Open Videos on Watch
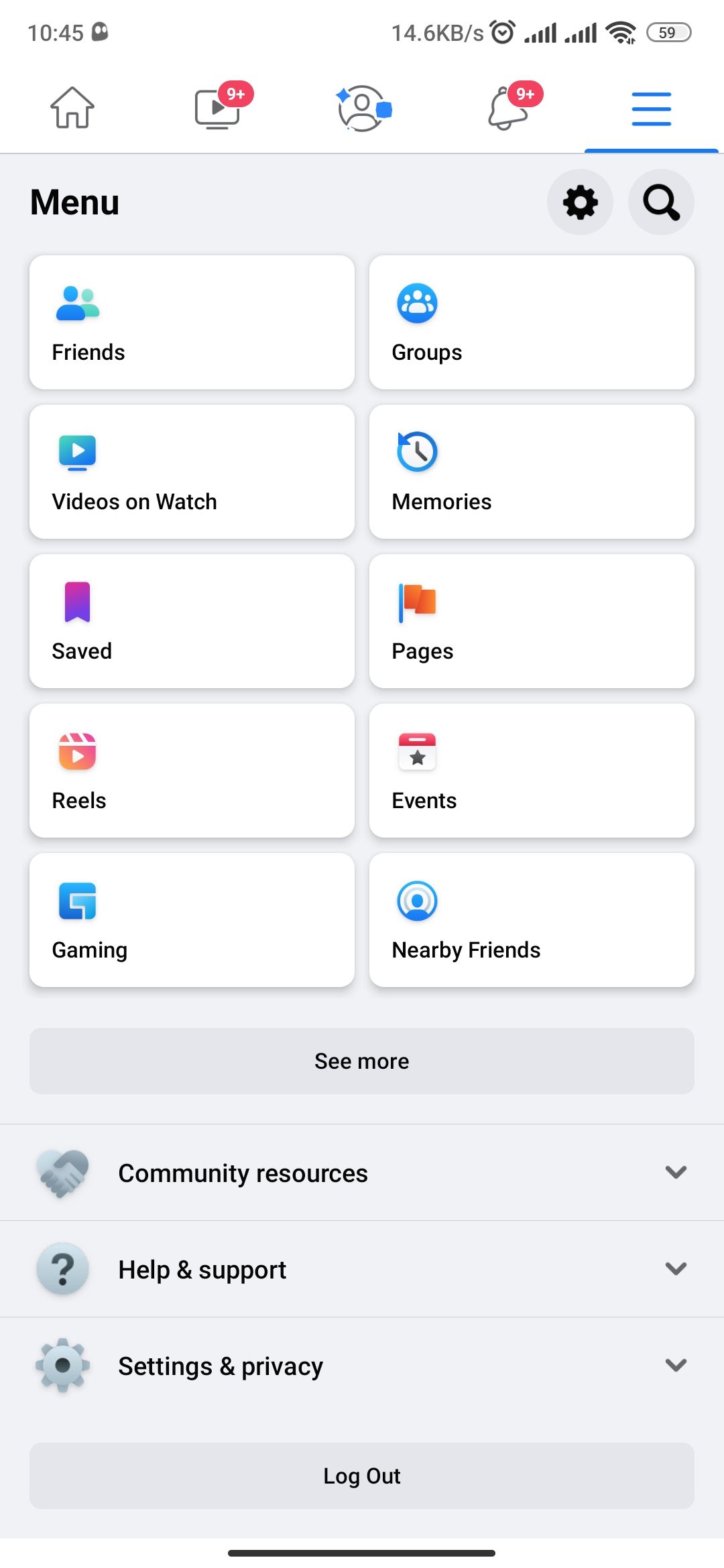The image size is (724, 1568). point(192,471)
